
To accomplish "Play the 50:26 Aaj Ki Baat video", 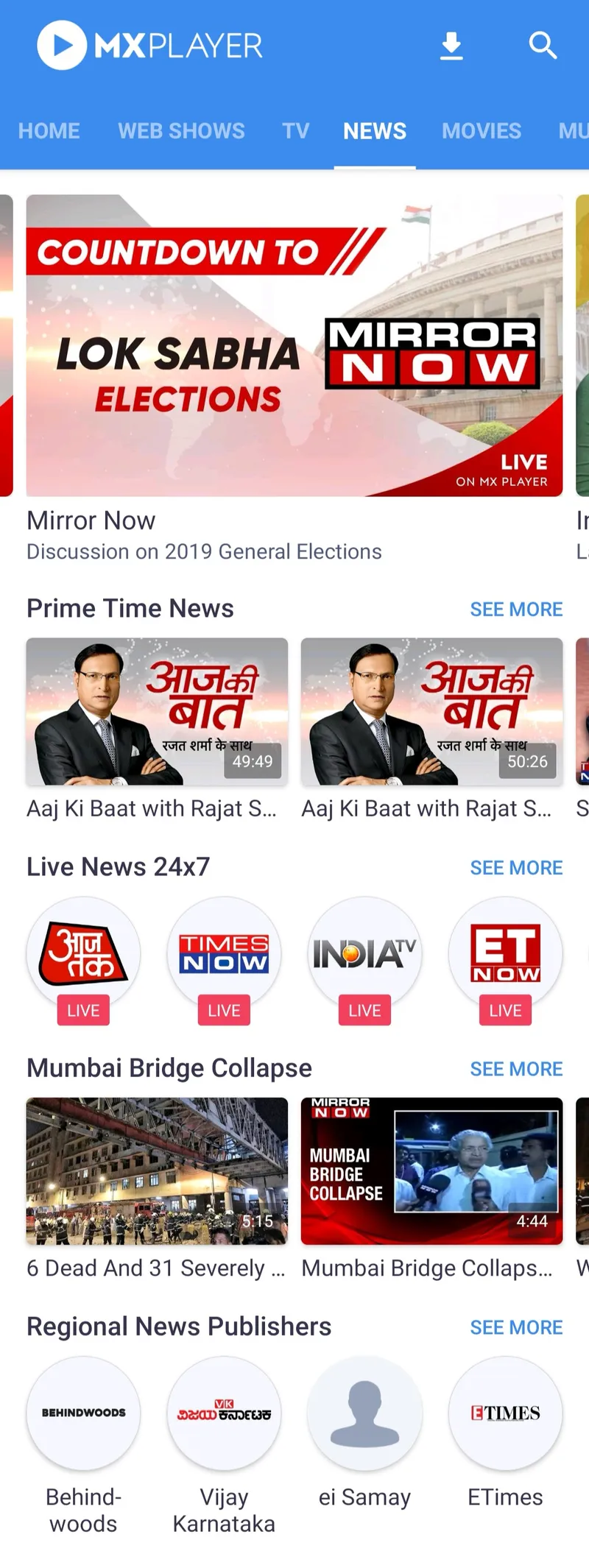I will coord(431,711).
